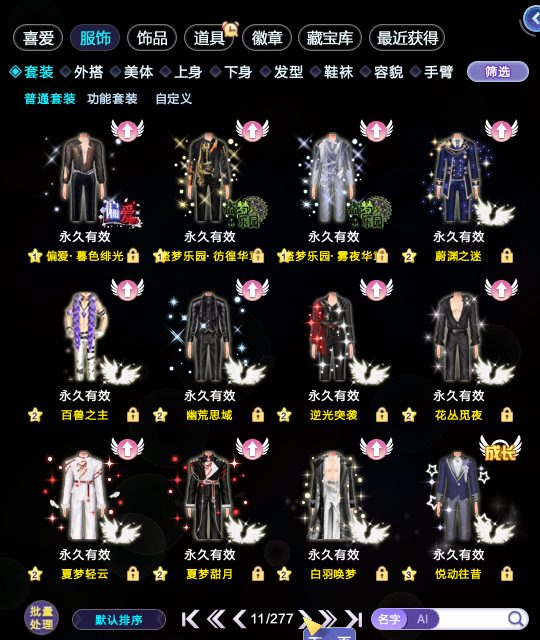This screenshot has width=540, height=640.
Task: Open the 最近获得 tab
Action: (x=407, y=38)
